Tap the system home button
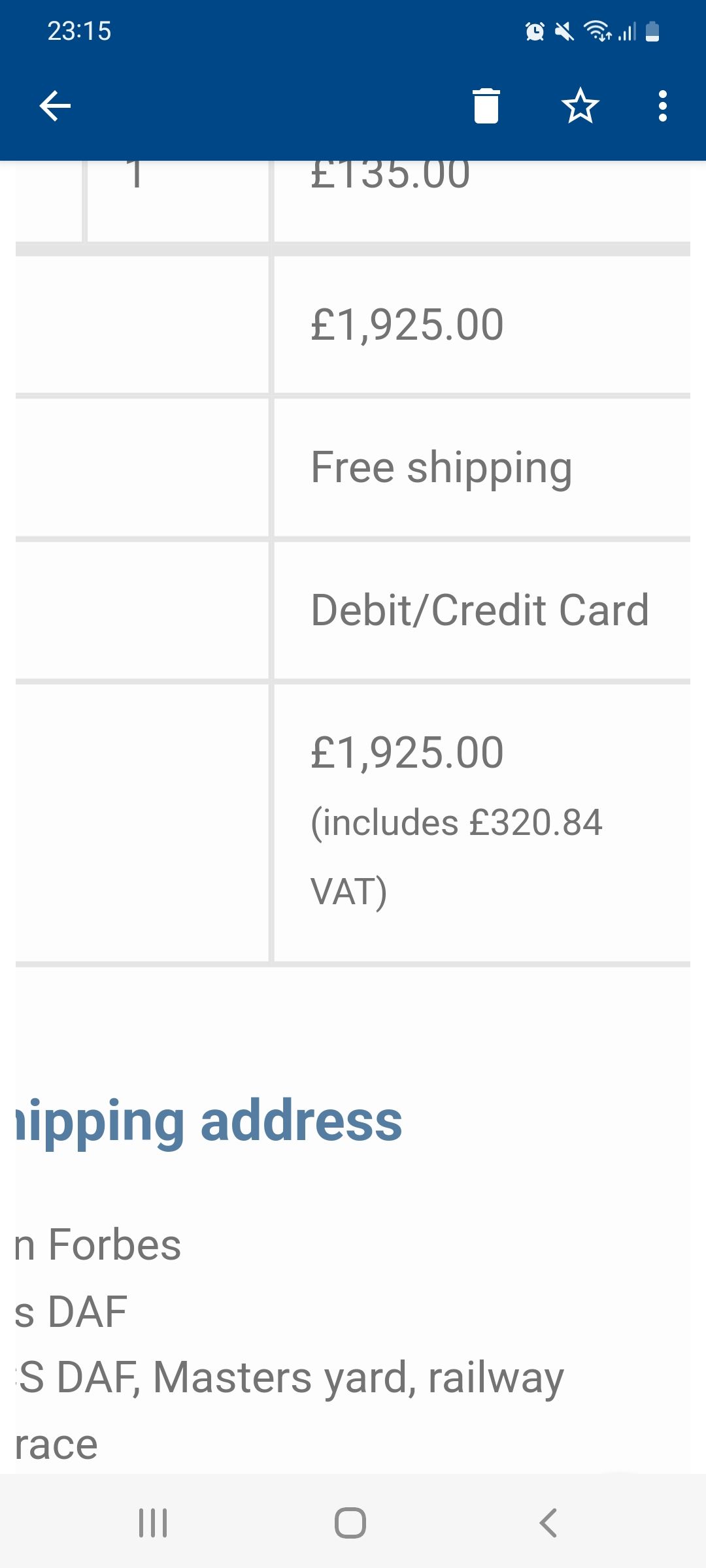The image size is (706, 1568). coord(350,1523)
